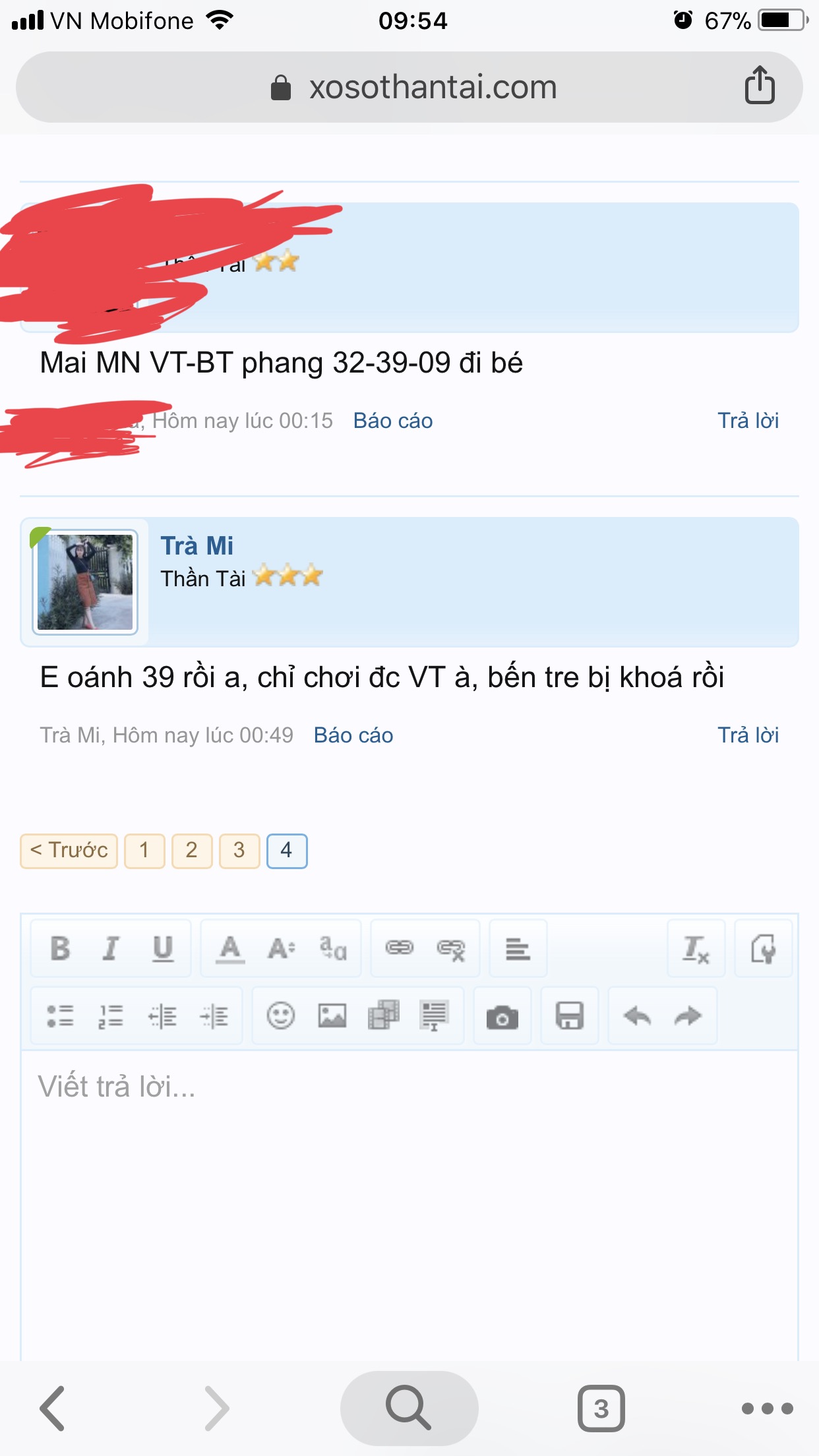Insert a link in the reply editor
The image size is (819, 1456).
coord(399,949)
